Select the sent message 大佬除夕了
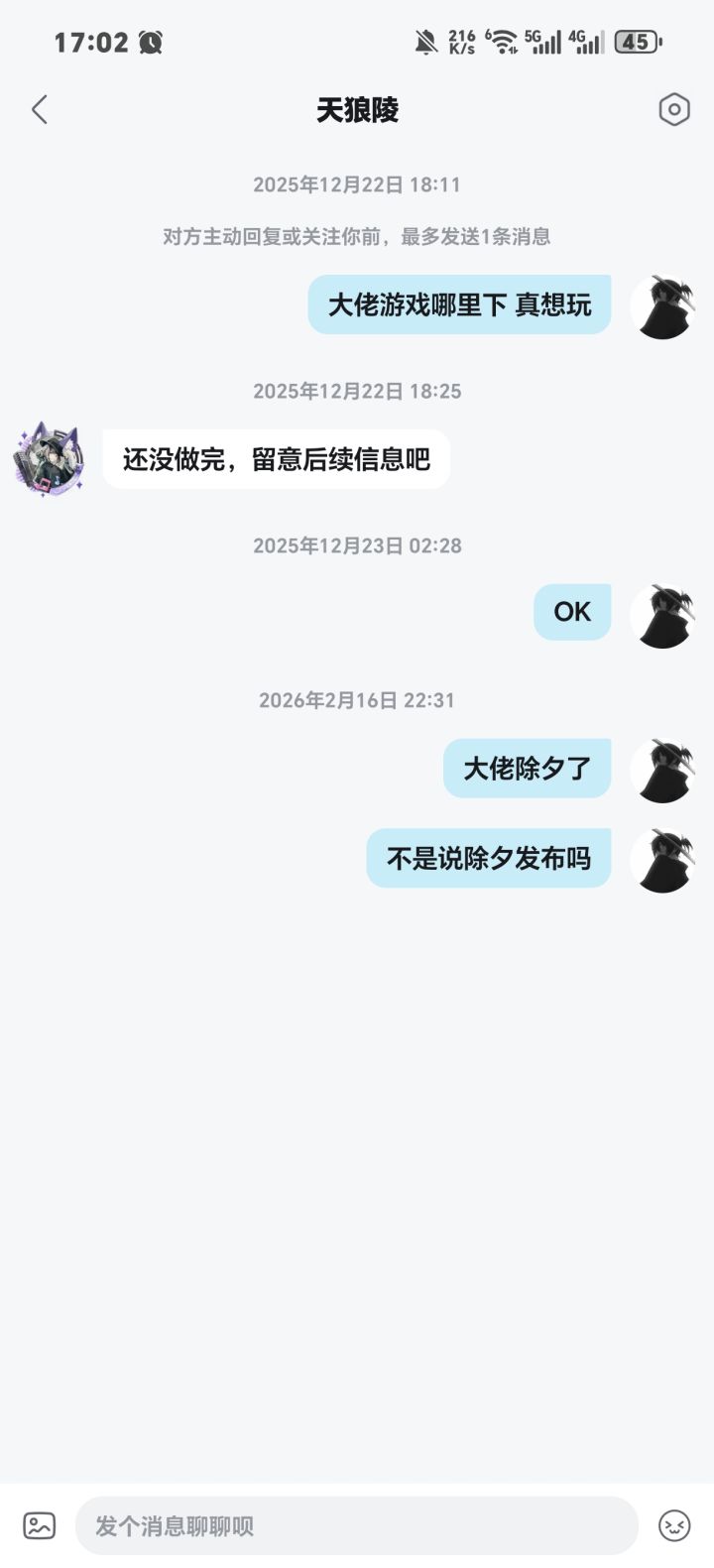Image resolution: width=714 pixels, height=1568 pixels. click(527, 767)
